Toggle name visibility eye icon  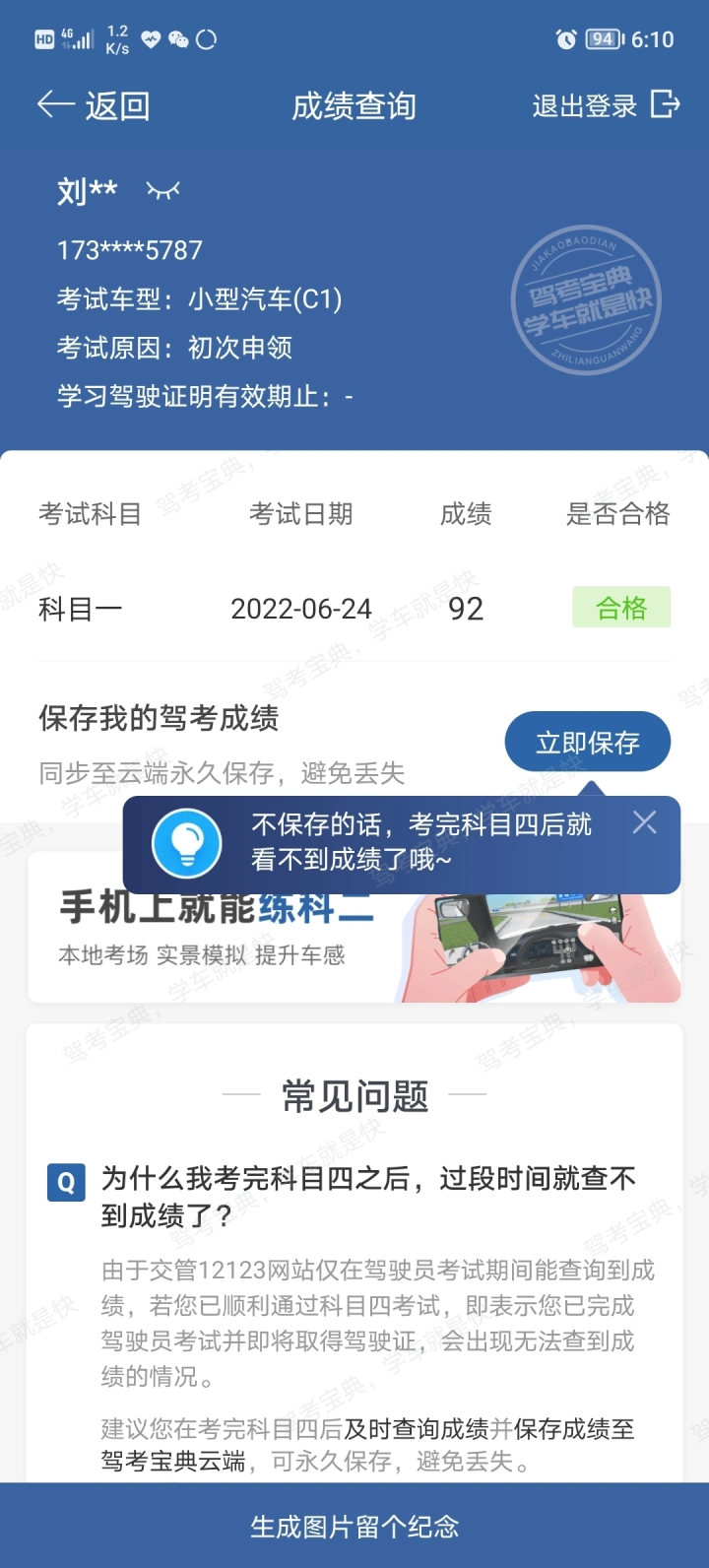(162, 189)
